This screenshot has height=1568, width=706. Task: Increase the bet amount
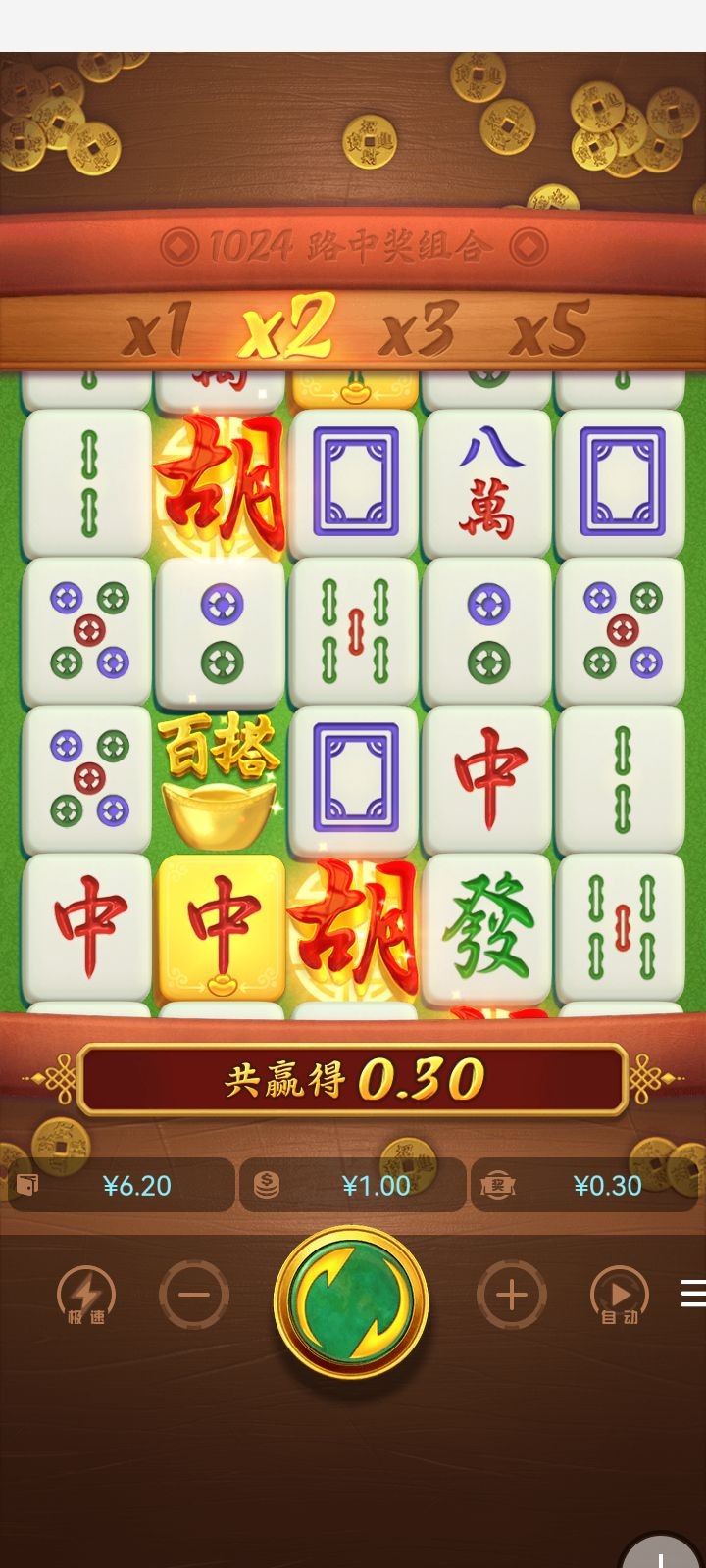coord(510,1295)
